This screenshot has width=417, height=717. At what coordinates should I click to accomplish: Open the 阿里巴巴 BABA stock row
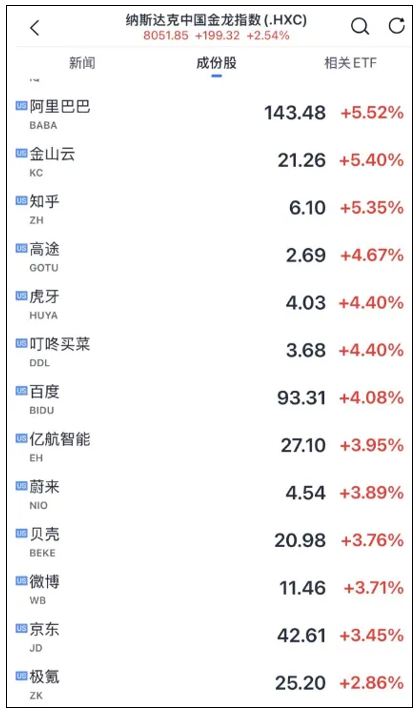[210, 113]
